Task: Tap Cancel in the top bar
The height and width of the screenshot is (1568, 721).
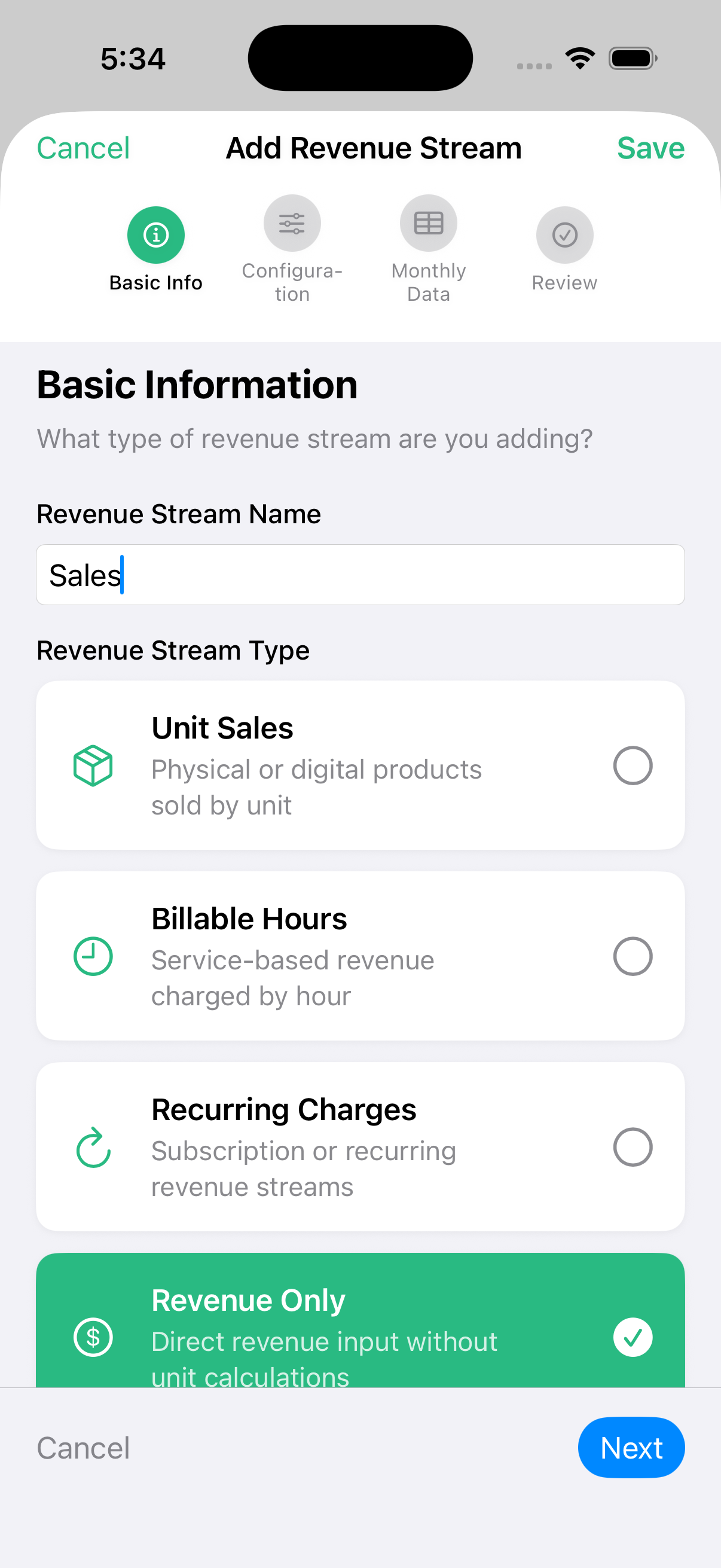Action: [x=83, y=148]
